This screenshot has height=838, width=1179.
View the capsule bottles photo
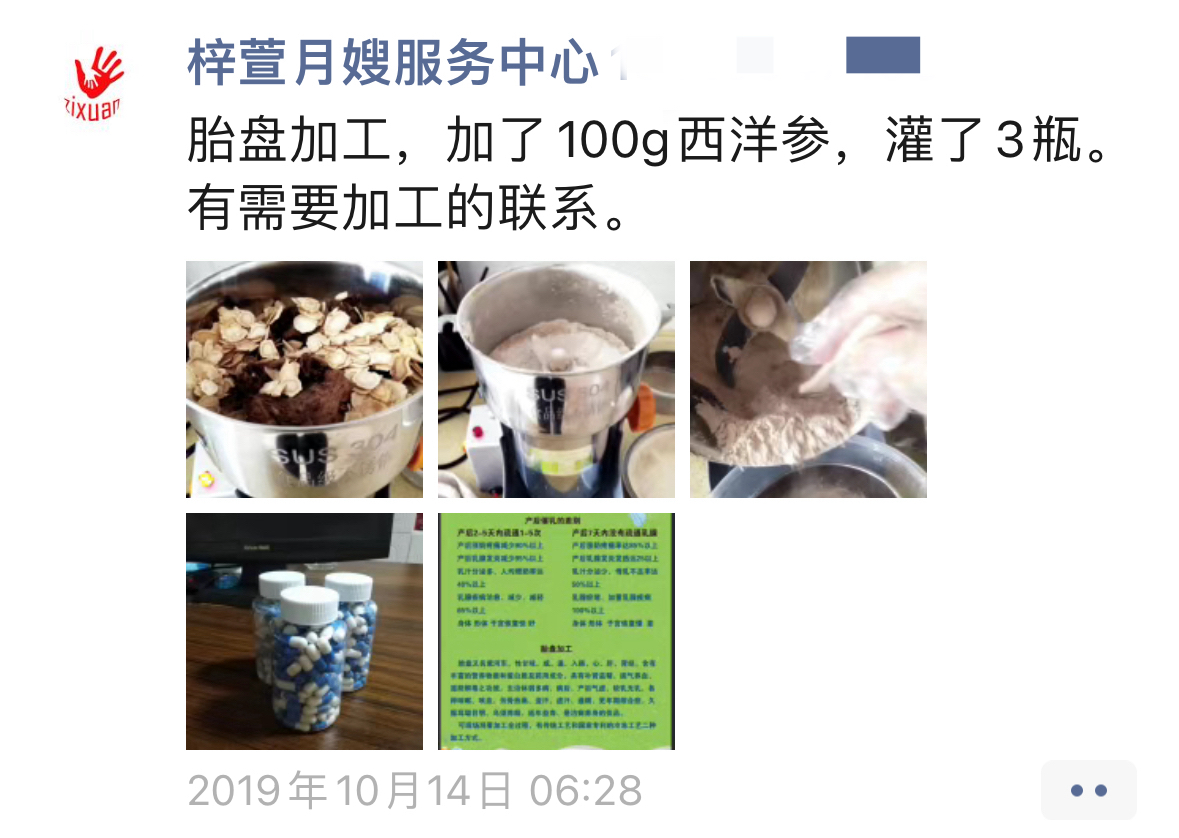(304, 631)
